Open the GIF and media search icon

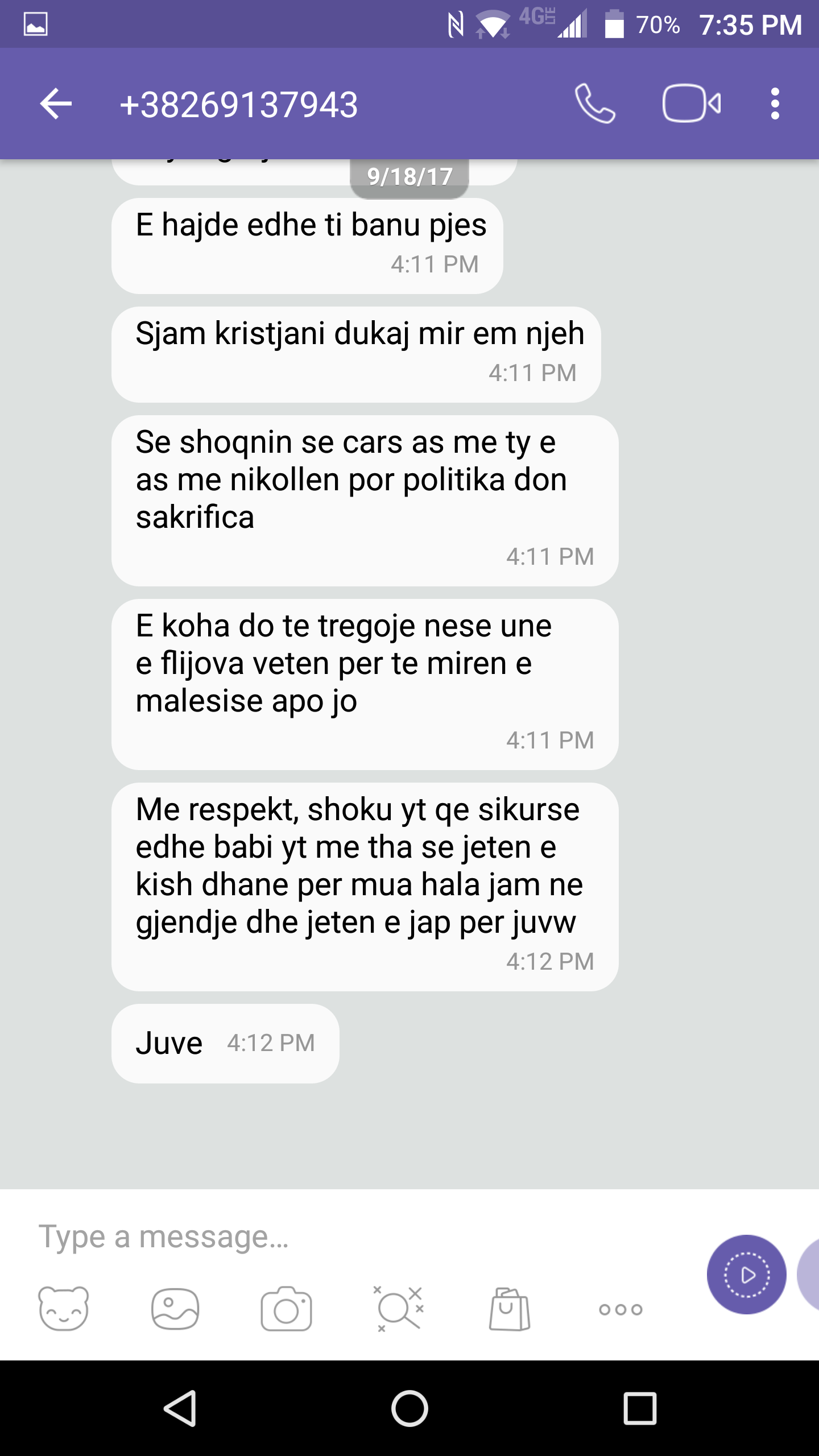pos(399,1309)
